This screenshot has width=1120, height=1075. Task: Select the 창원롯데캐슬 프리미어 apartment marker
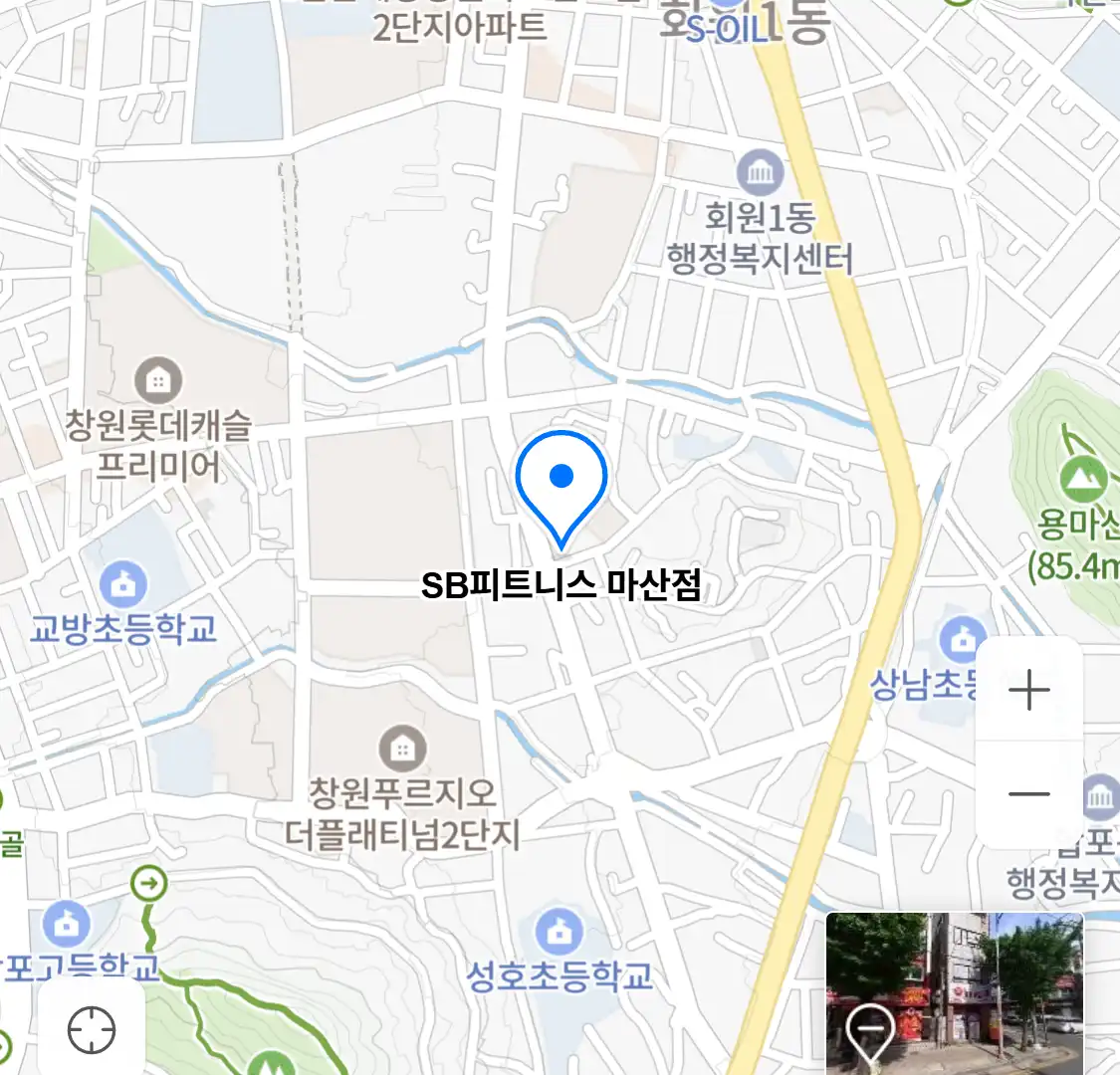(x=157, y=379)
